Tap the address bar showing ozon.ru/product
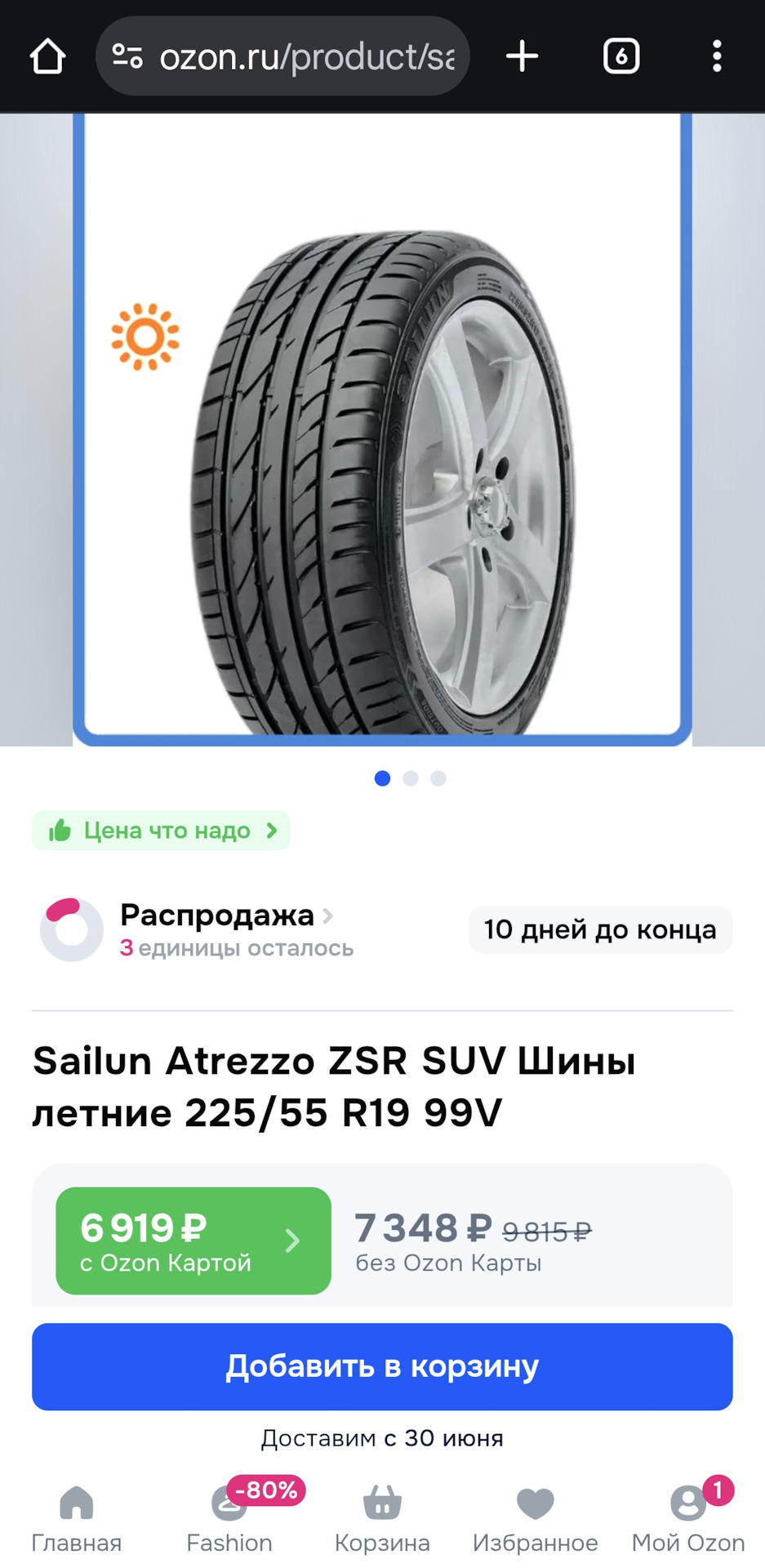 282,56
